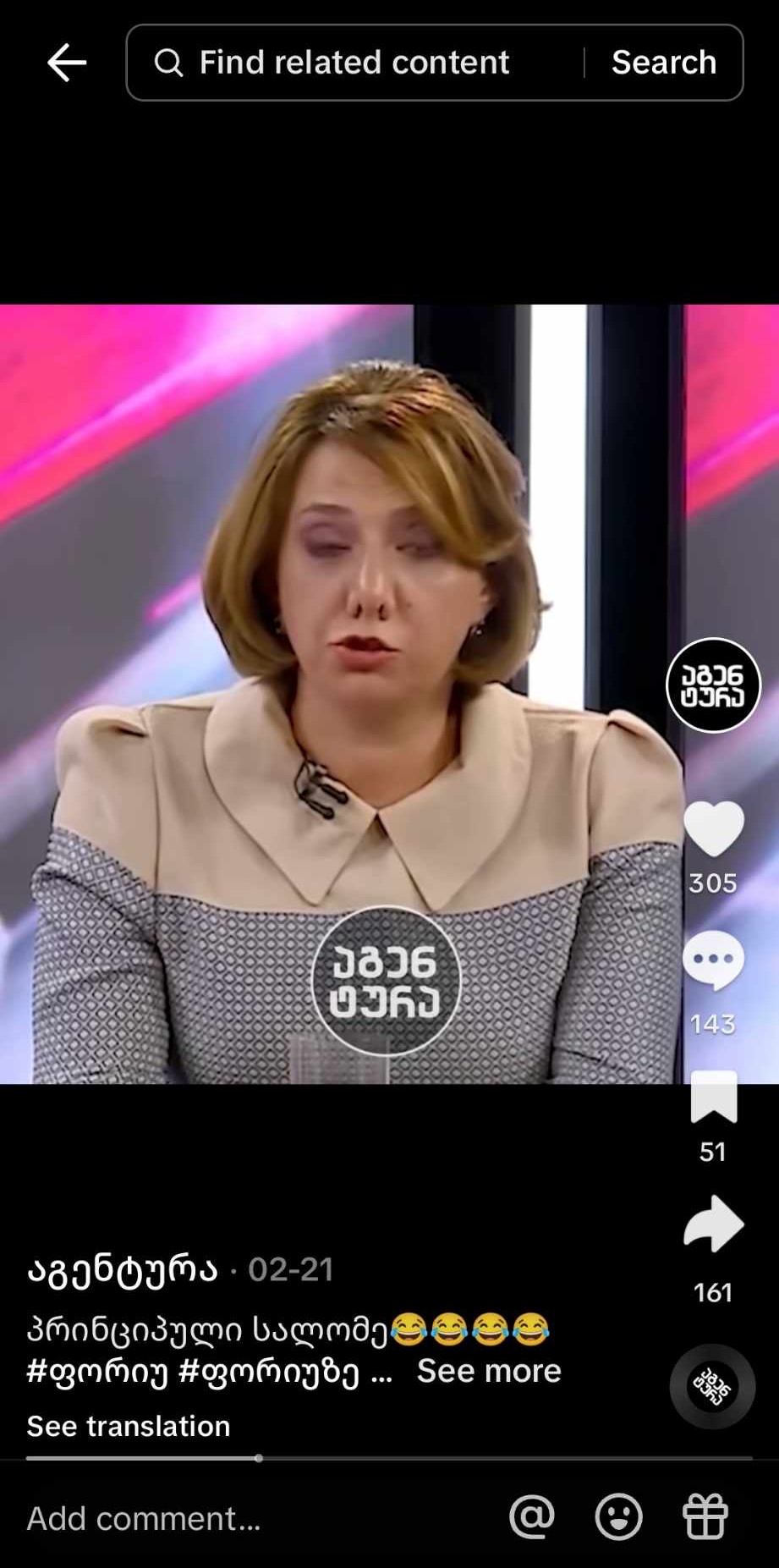The width and height of the screenshot is (779, 1568).
Task: Tap the video progress bar
Action: click(x=389, y=1458)
